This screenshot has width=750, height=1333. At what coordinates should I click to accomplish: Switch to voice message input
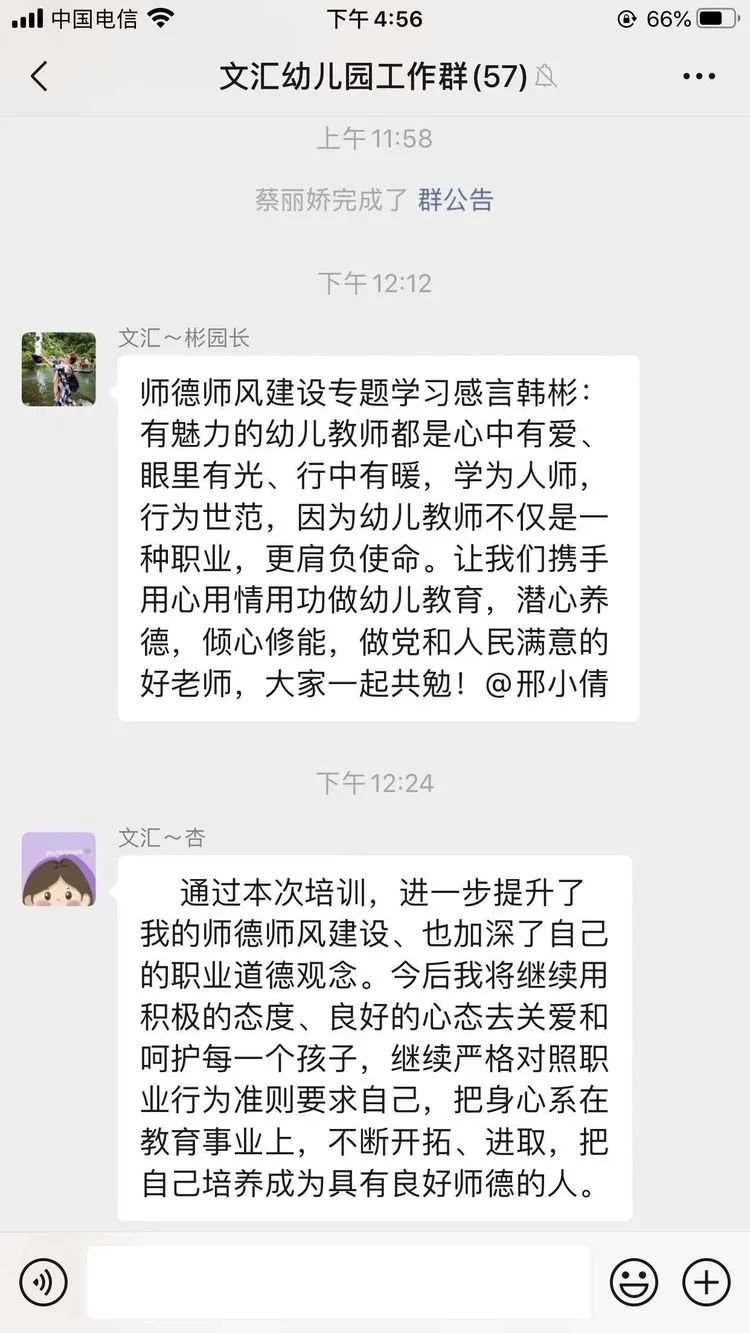pos(43,1282)
